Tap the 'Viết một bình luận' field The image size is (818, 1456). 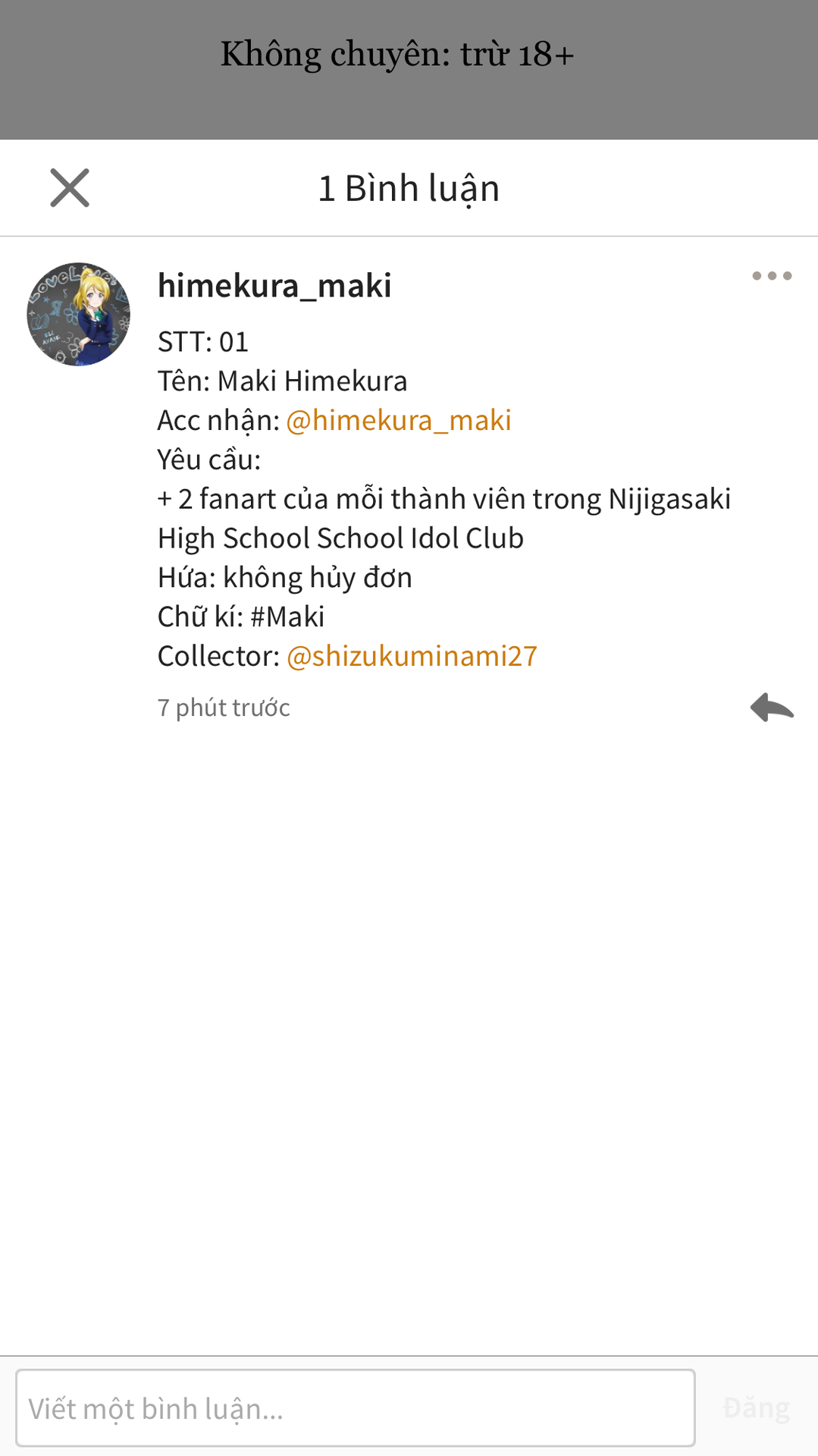[x=355, y=1408]
